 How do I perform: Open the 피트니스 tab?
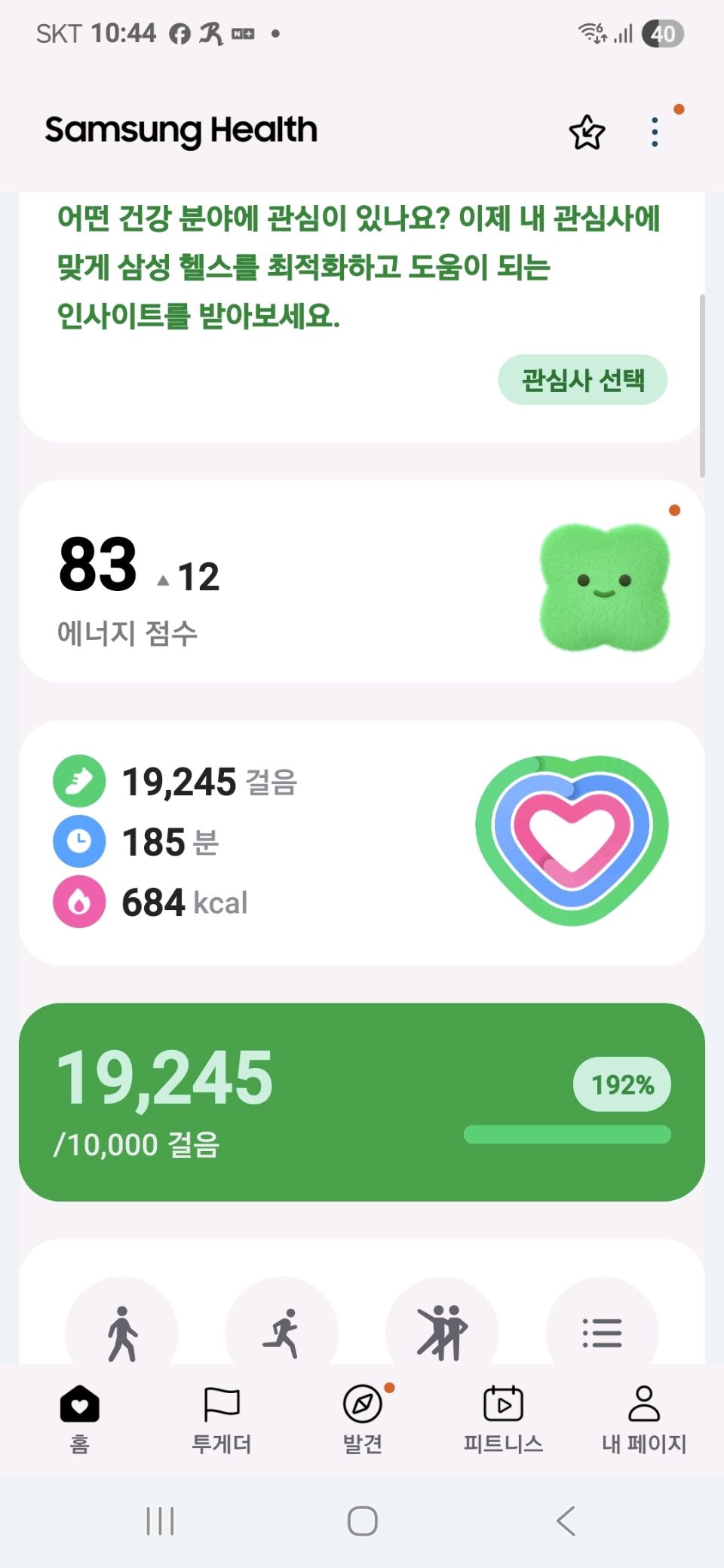pos(503,1419)
